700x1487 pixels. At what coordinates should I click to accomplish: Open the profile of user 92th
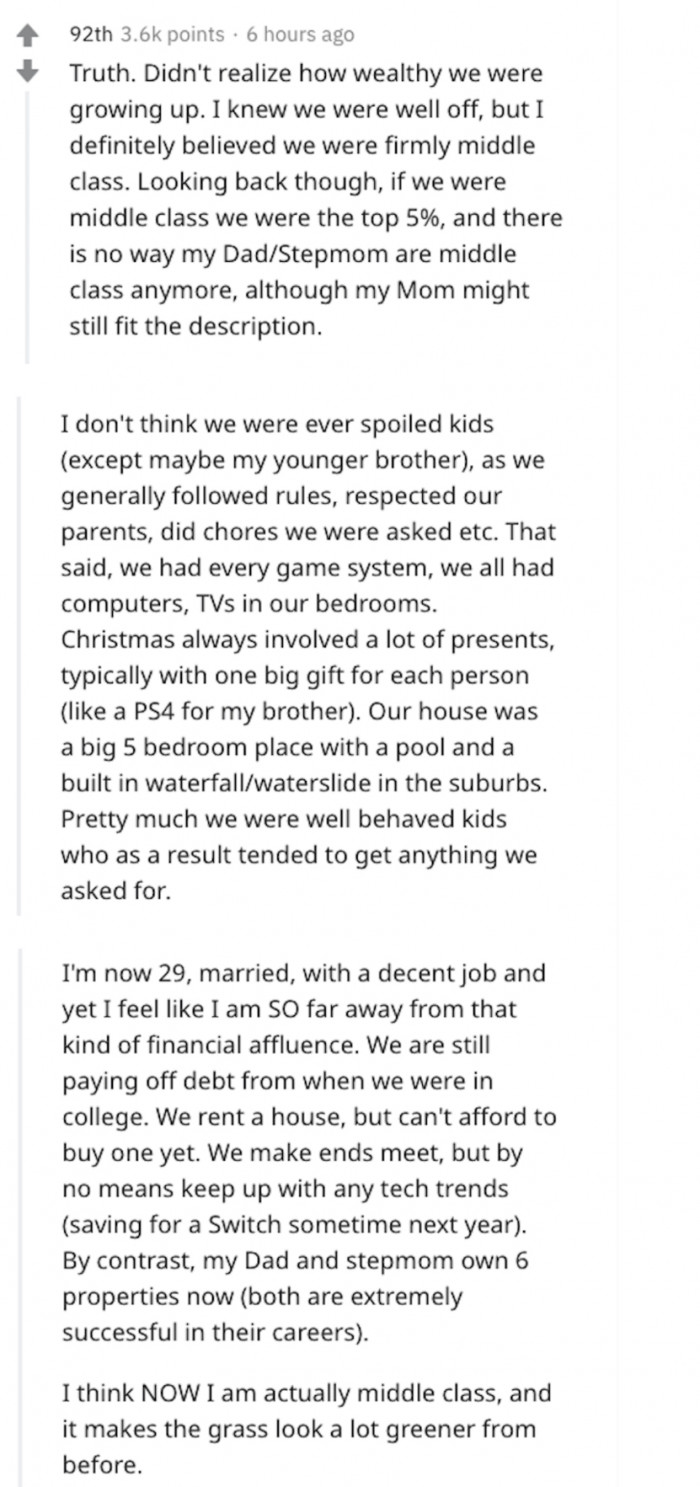point(92,35)
